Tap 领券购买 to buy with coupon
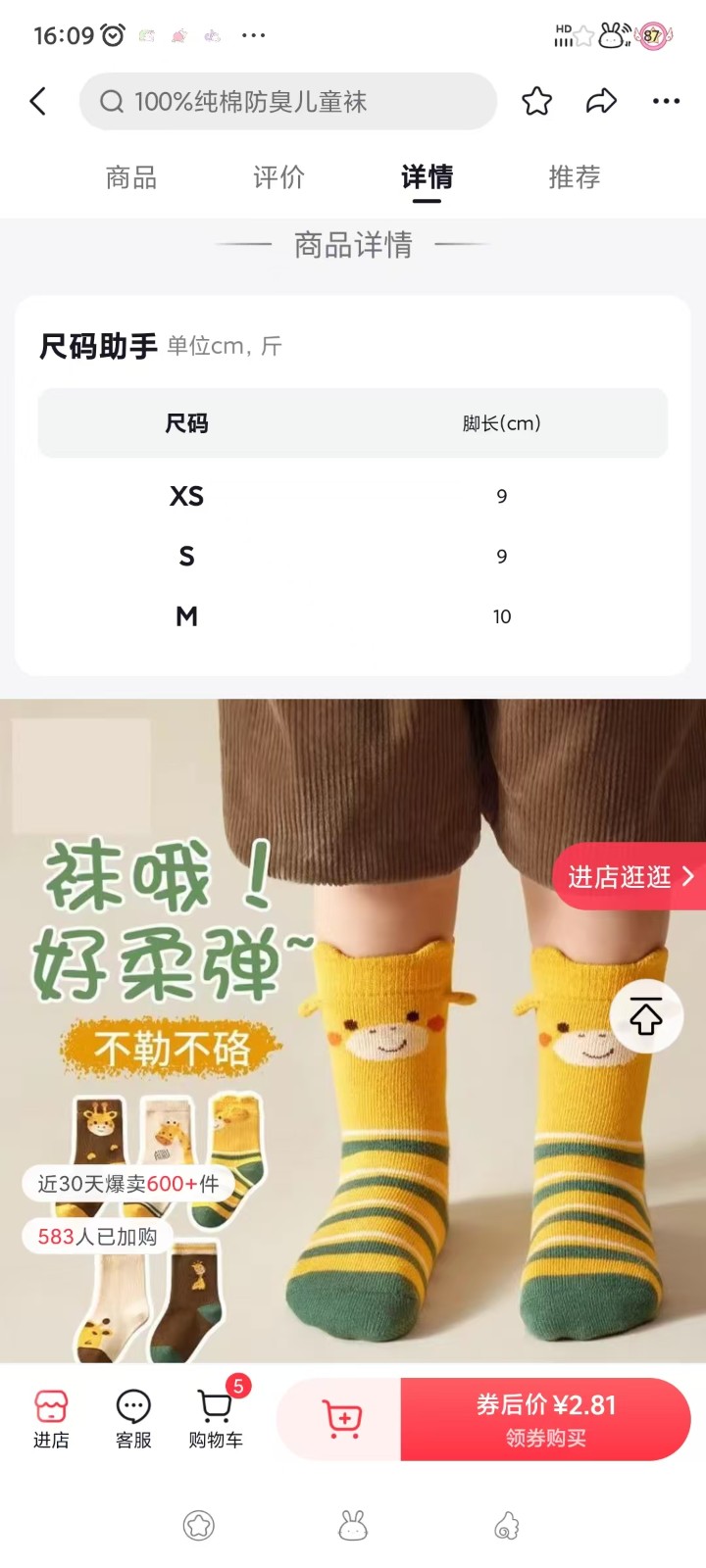The width and height of the screenshot is (706, 1568). click(x=545, y=1419)
